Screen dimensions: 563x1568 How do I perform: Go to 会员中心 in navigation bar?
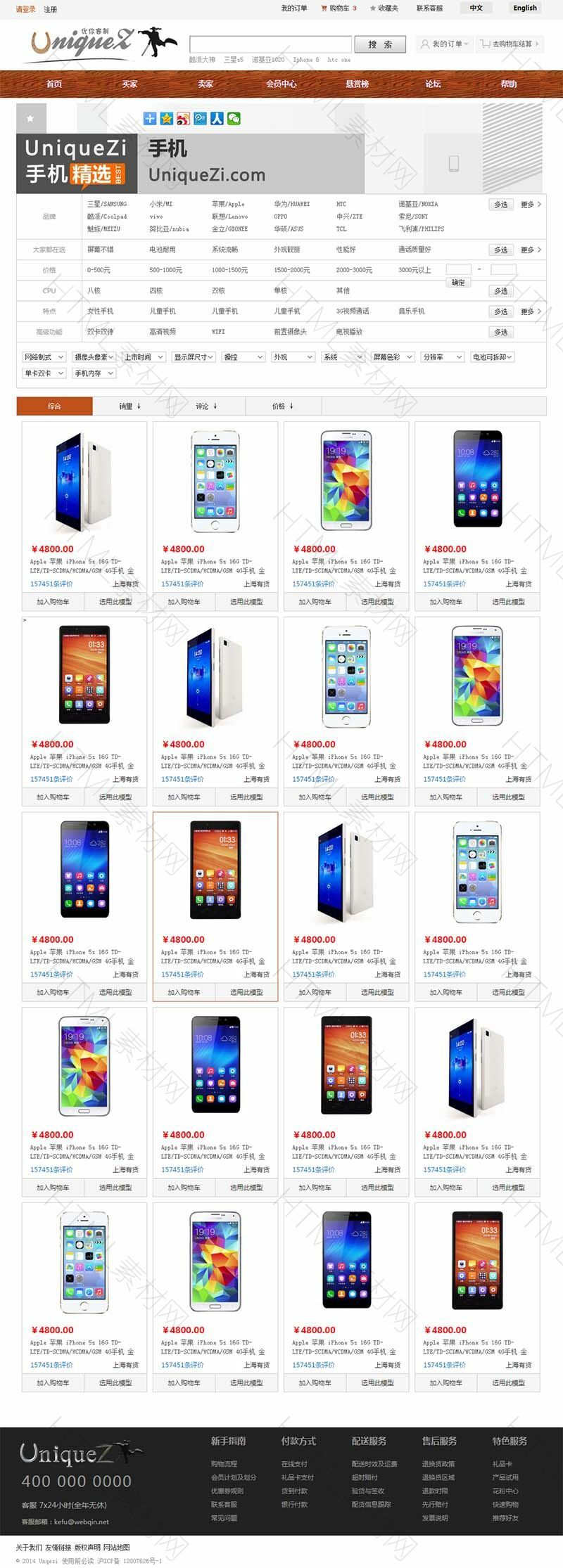[281, 84]
